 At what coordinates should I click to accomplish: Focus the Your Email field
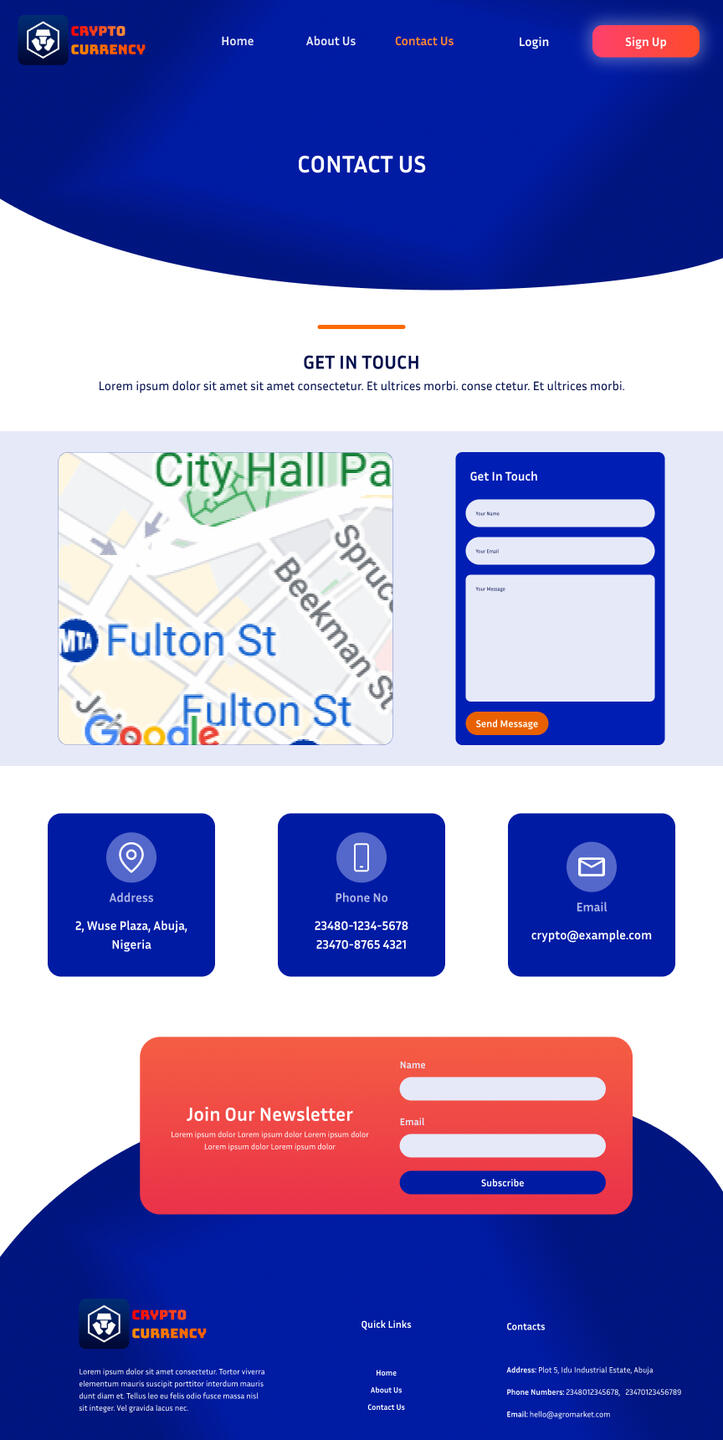tap(559, 551)
